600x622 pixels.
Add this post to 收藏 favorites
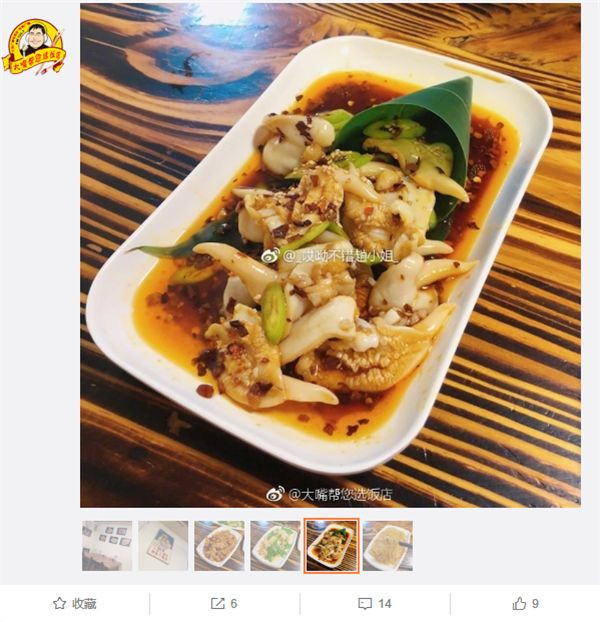[x=75, y=604]
